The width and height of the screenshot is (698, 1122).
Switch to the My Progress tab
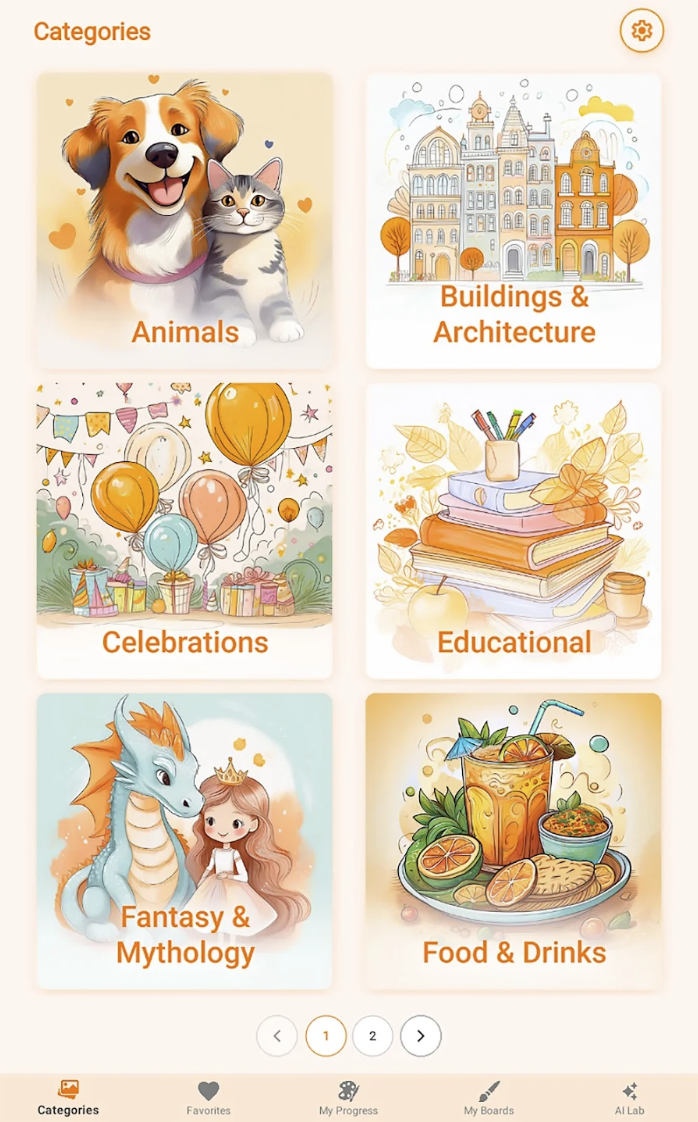(348, 1098)
